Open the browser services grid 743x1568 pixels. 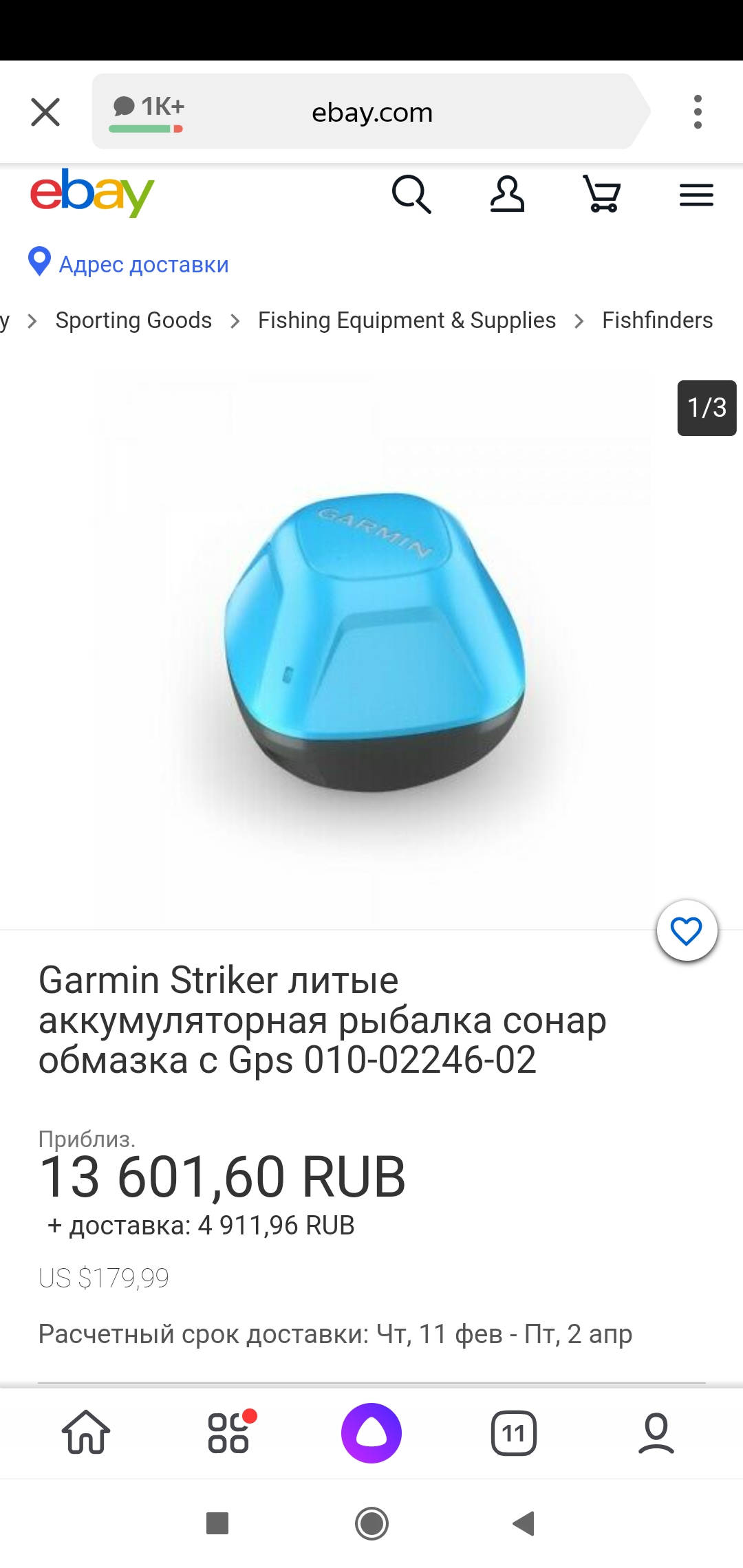(230, 1433)
